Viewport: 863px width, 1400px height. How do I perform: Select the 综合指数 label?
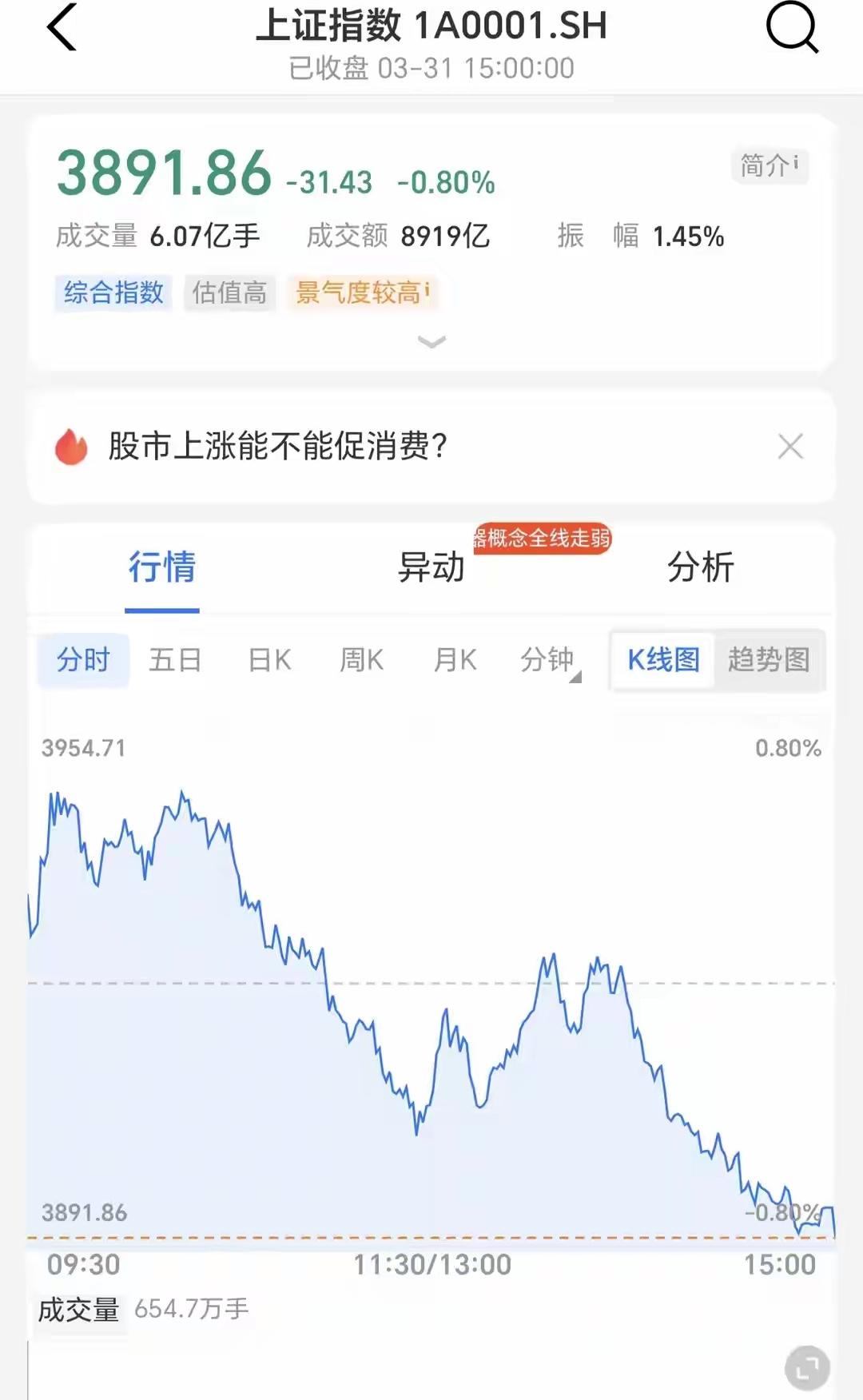[112, 293]
